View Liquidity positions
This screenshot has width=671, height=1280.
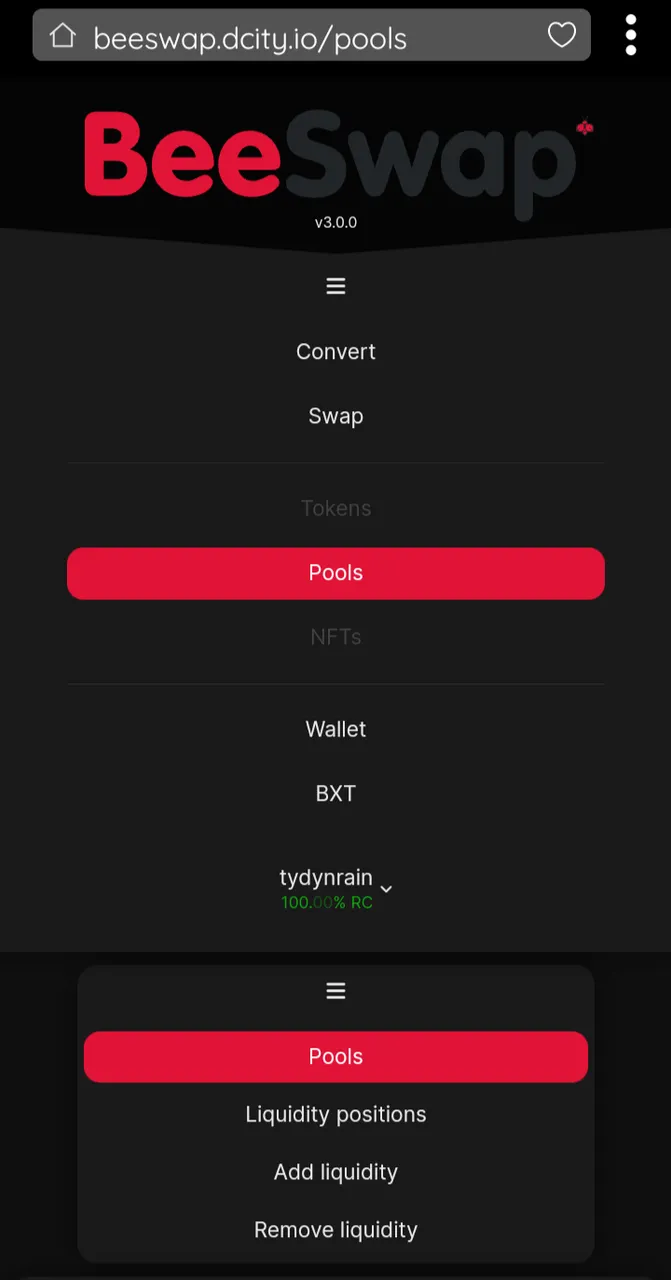click(336, 1115)
